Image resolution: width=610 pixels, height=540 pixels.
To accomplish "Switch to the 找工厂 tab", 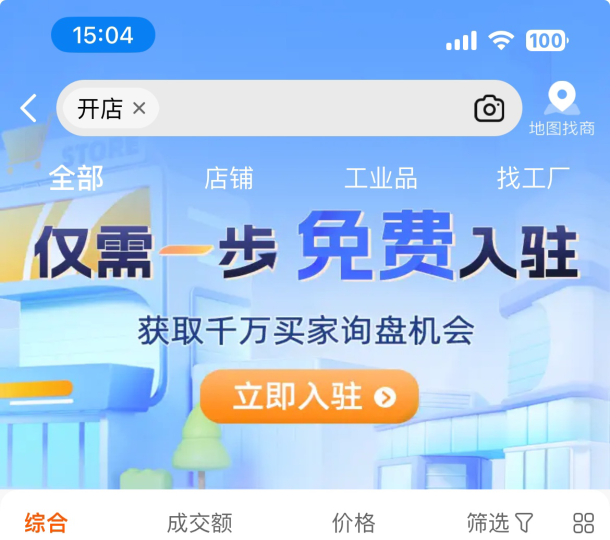I will click(533, 178).
